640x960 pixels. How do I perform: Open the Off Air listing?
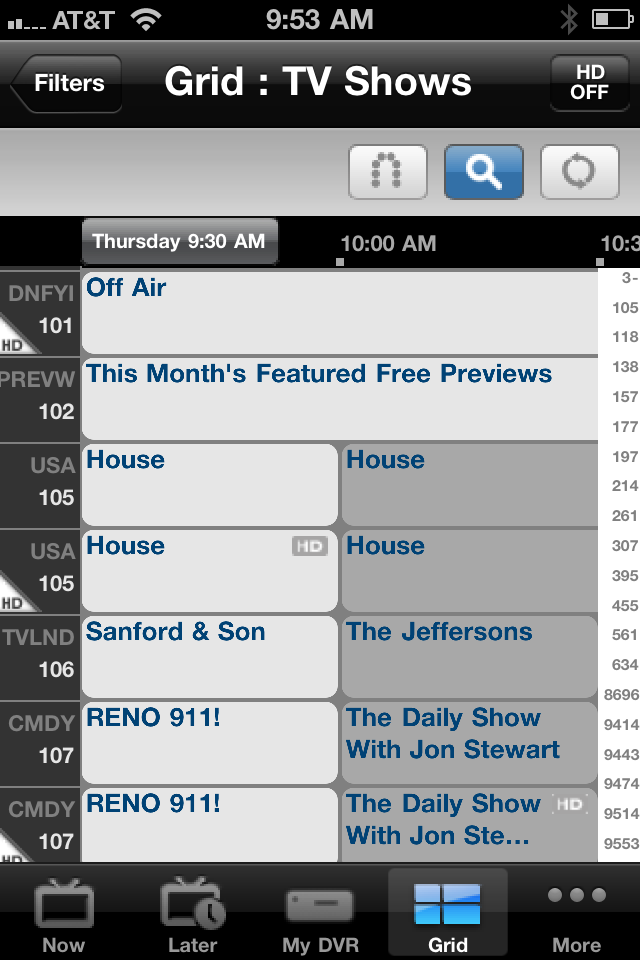pos(339,312)
